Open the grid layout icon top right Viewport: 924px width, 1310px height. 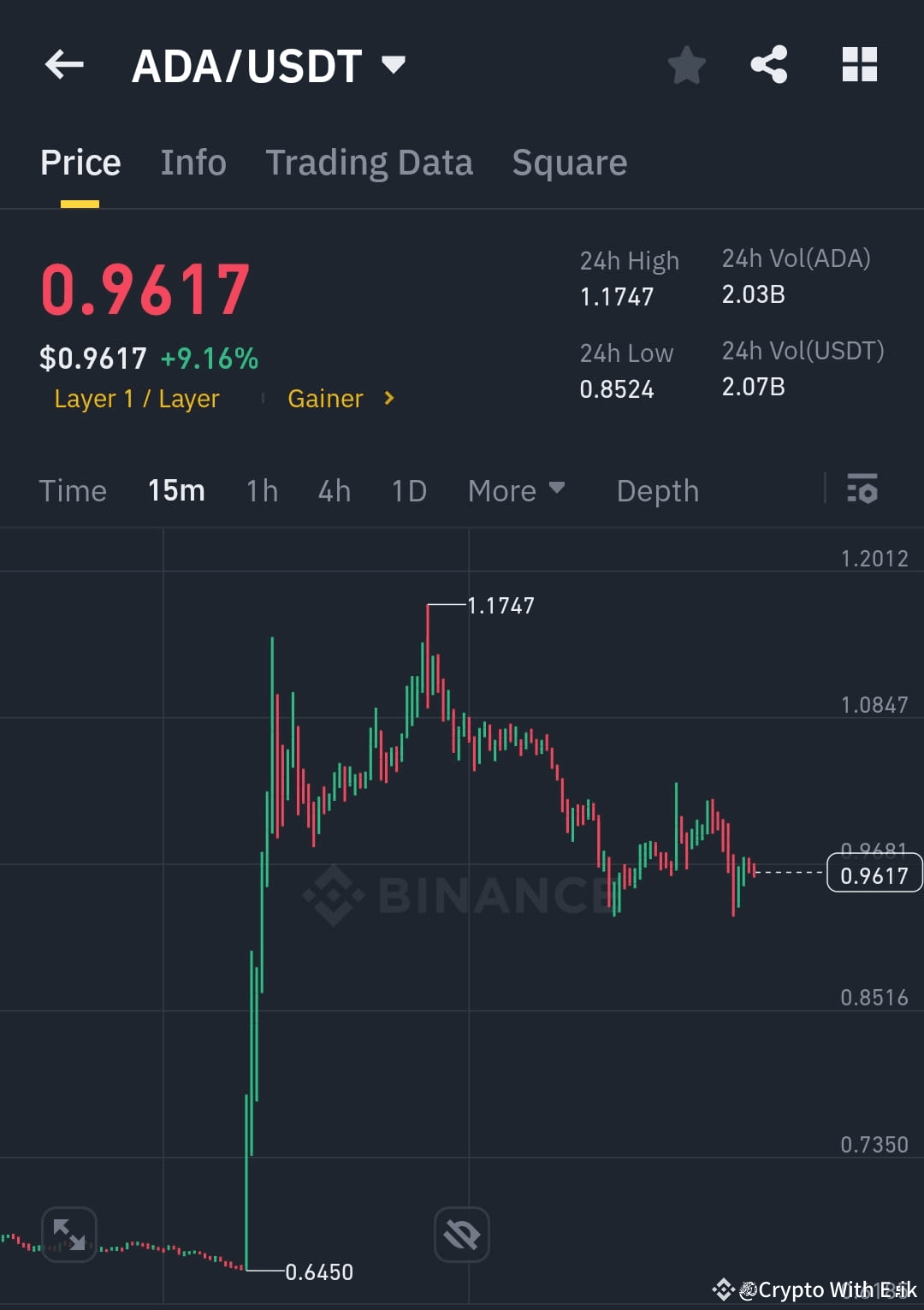859,64
